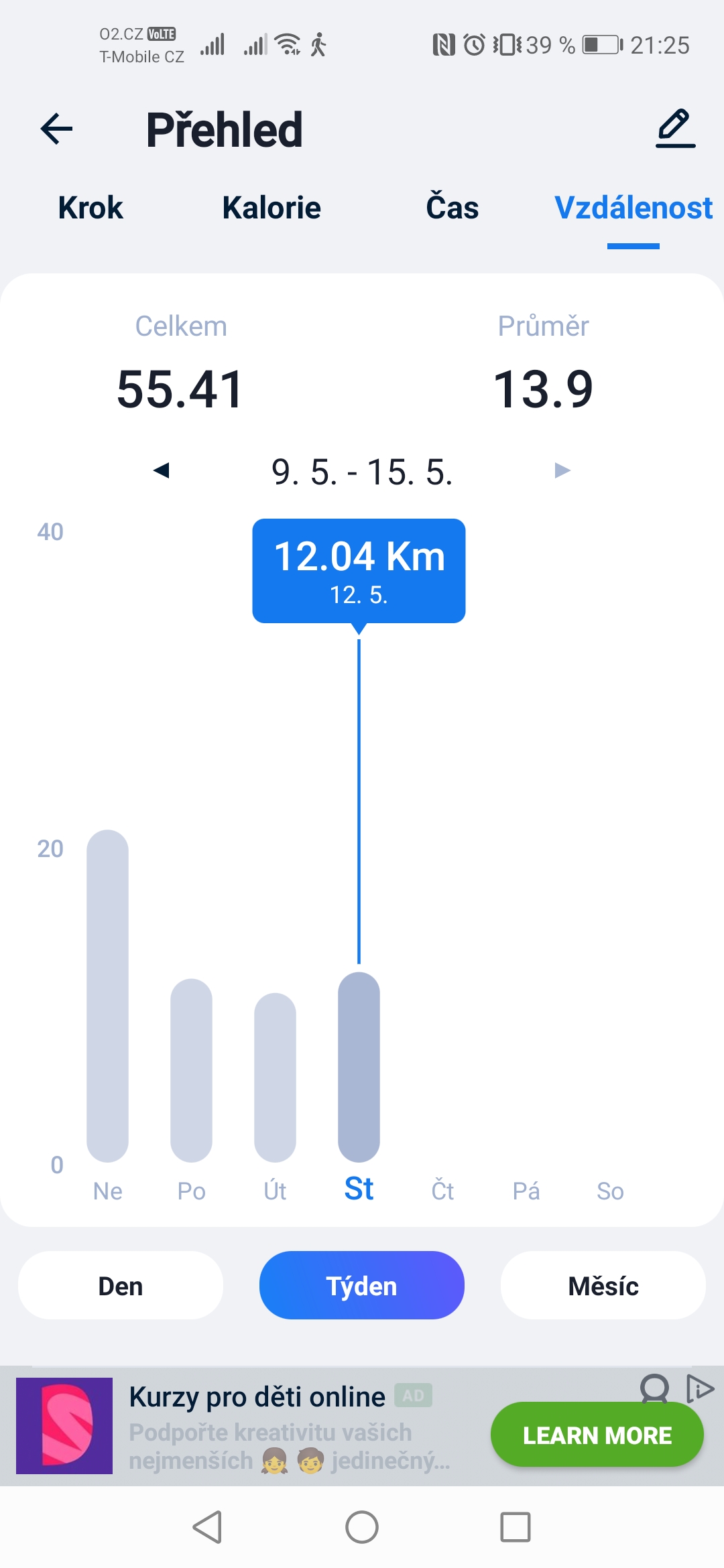Tap the system home button
This screenshot has height=1568, width=724.
point(362,1527)
